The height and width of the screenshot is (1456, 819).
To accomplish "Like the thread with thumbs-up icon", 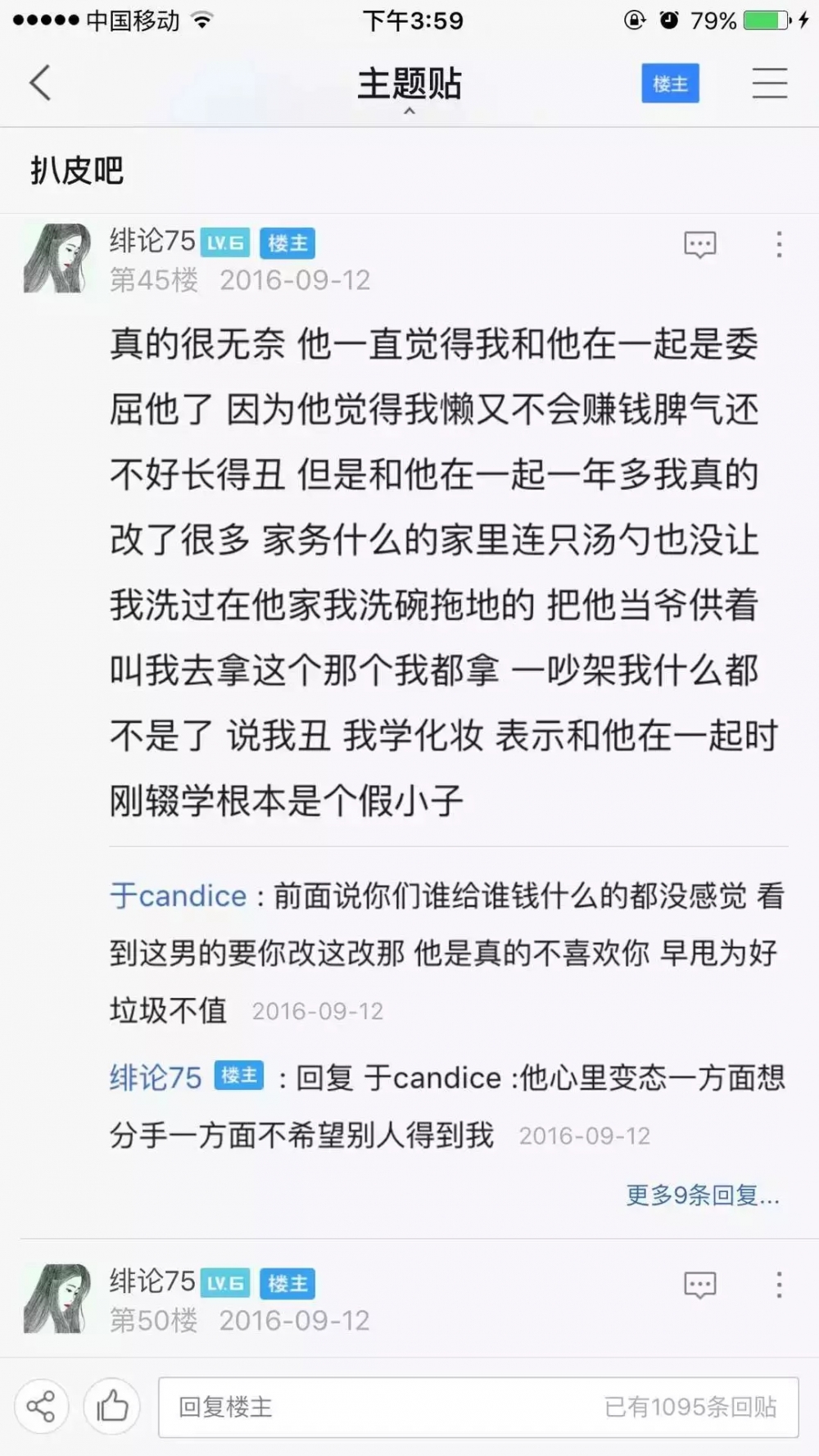I will 112,1407.
